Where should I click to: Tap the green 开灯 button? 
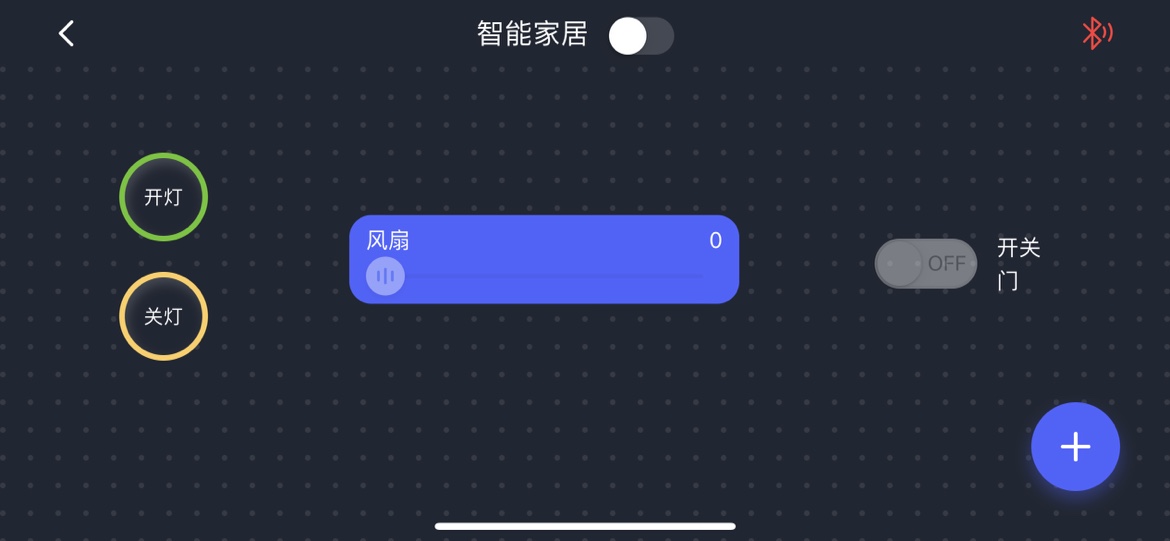[x=163, y=197]
